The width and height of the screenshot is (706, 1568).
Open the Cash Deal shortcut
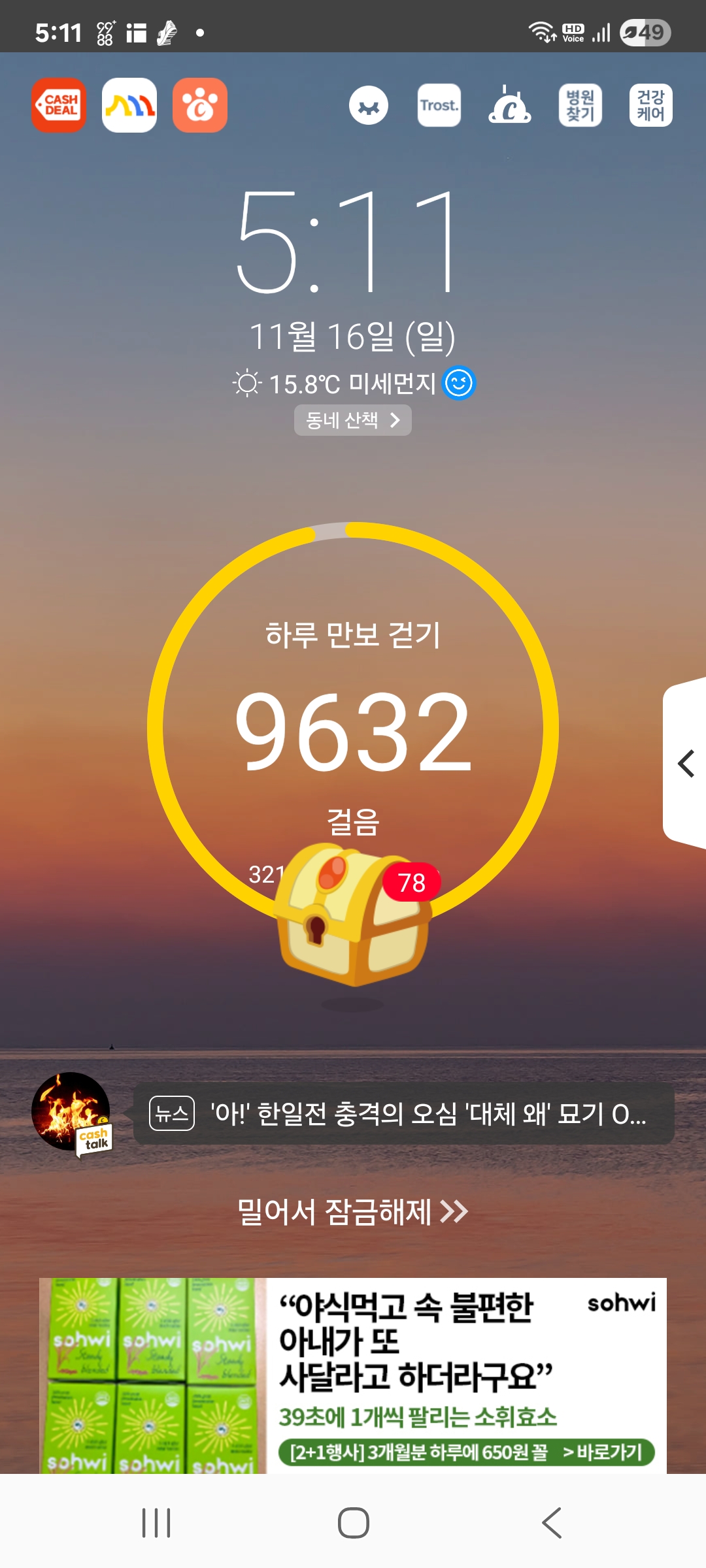[x=59, y=105]
